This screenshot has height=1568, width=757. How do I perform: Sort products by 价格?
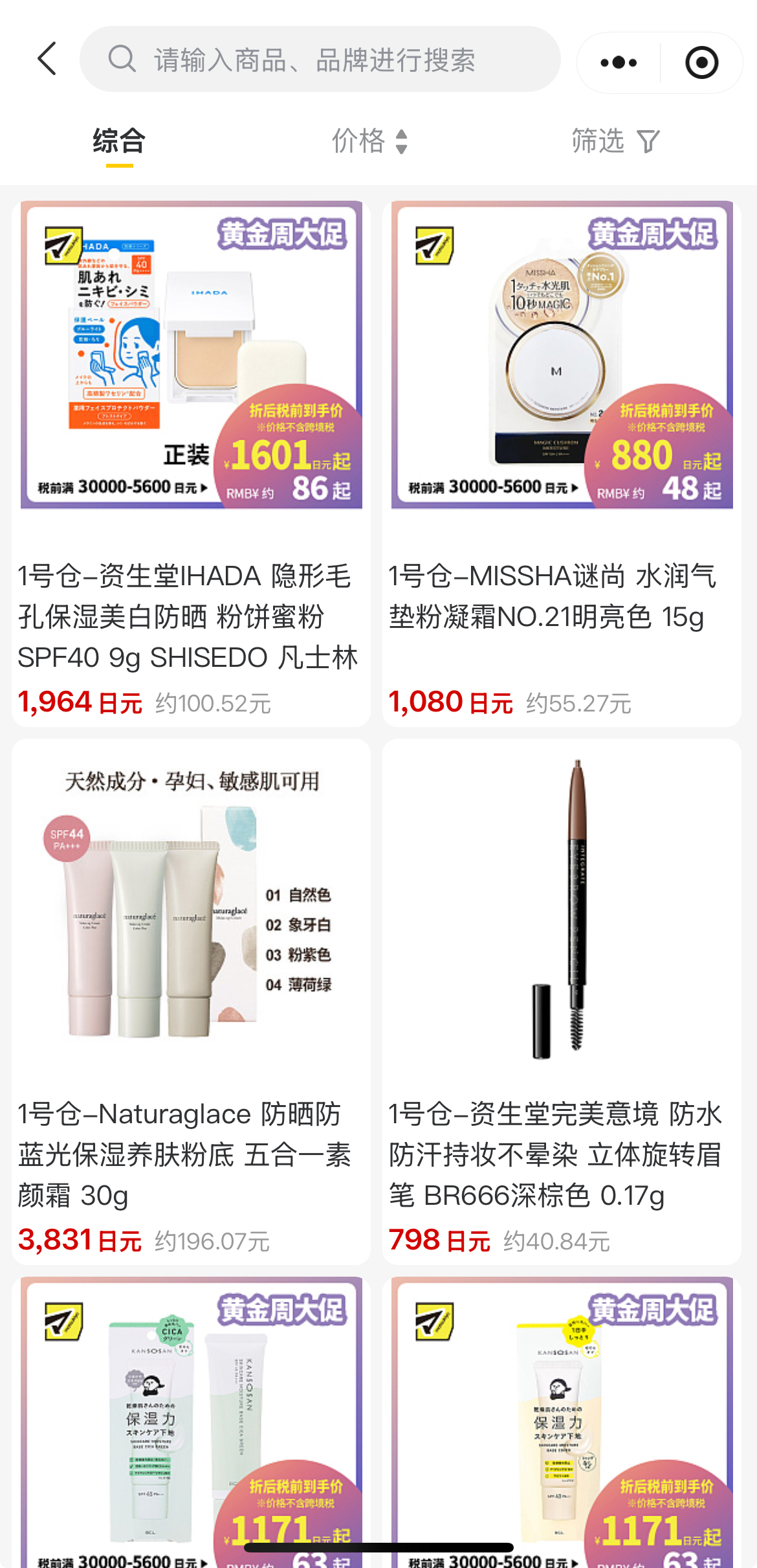[x=369, y=141]
